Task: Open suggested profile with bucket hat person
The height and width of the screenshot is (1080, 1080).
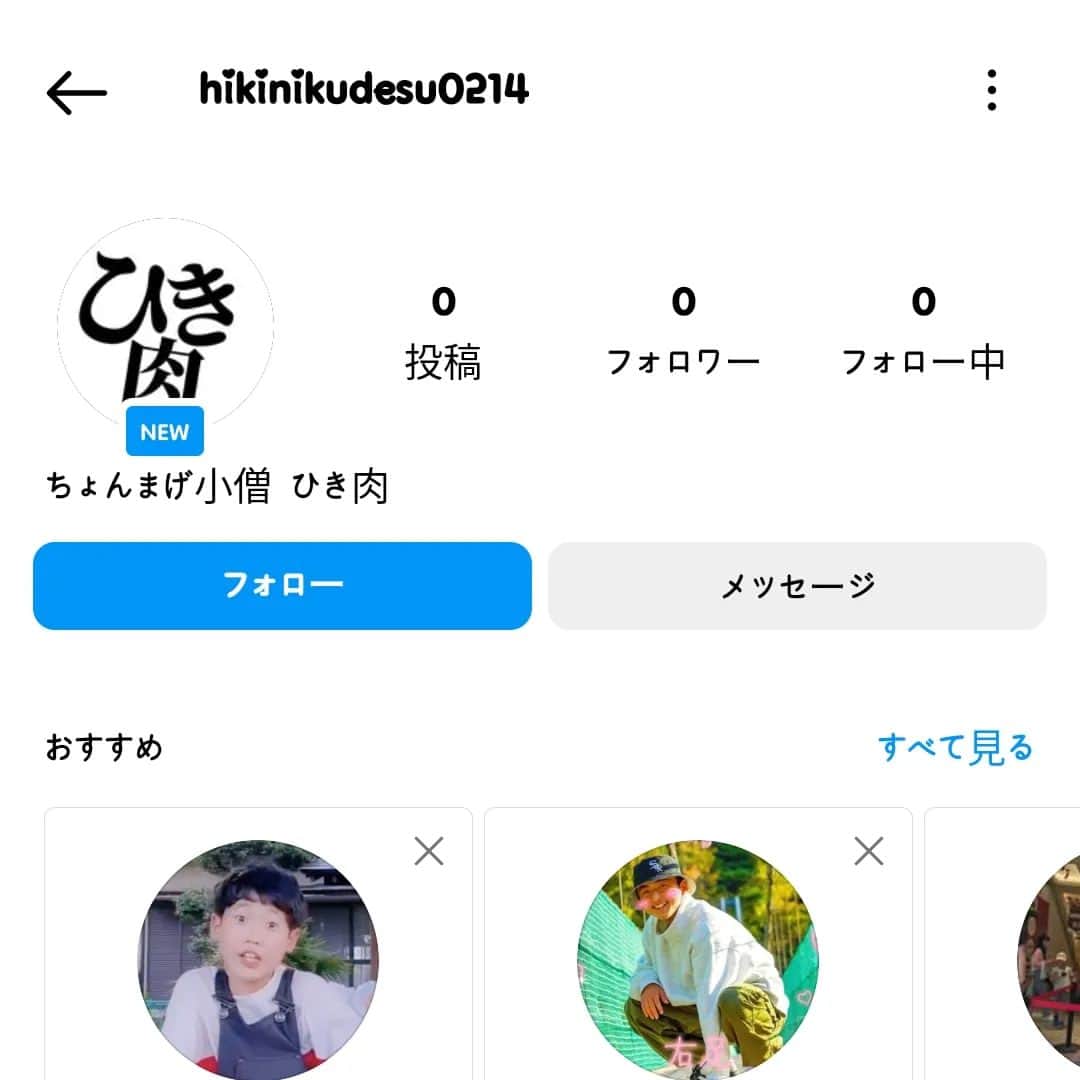Action: pyautogui.click(x=698, y=960)
